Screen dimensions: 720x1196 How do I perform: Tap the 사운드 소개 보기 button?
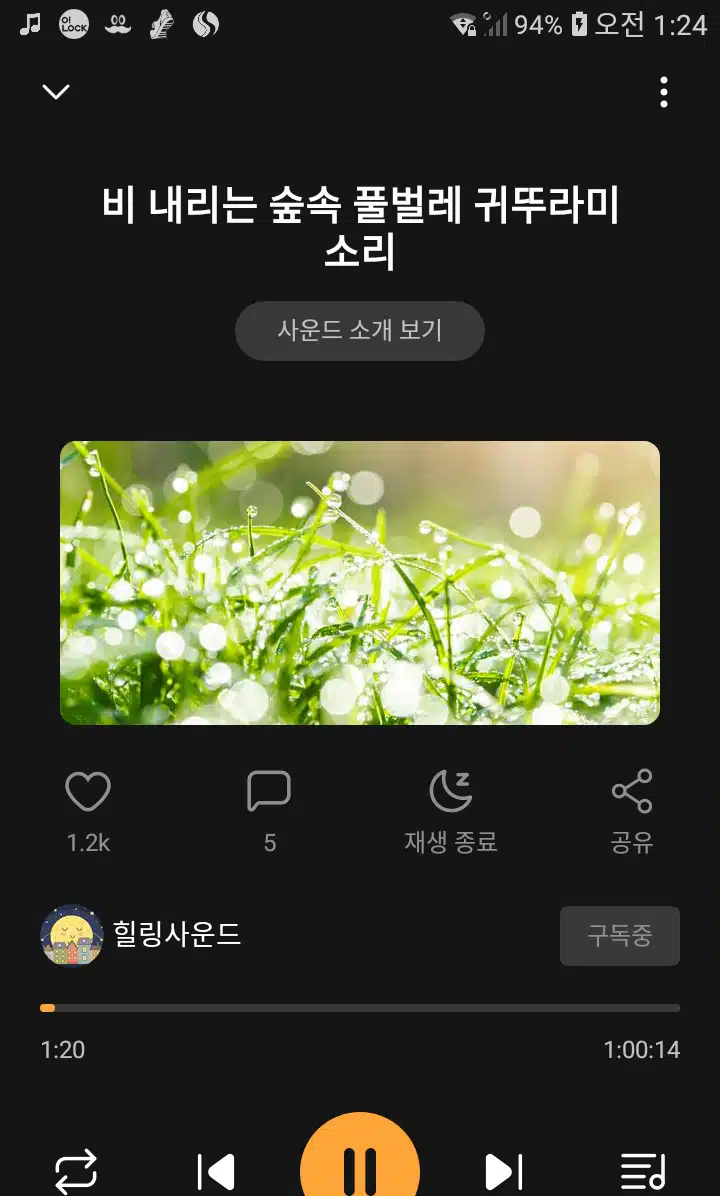359,331
